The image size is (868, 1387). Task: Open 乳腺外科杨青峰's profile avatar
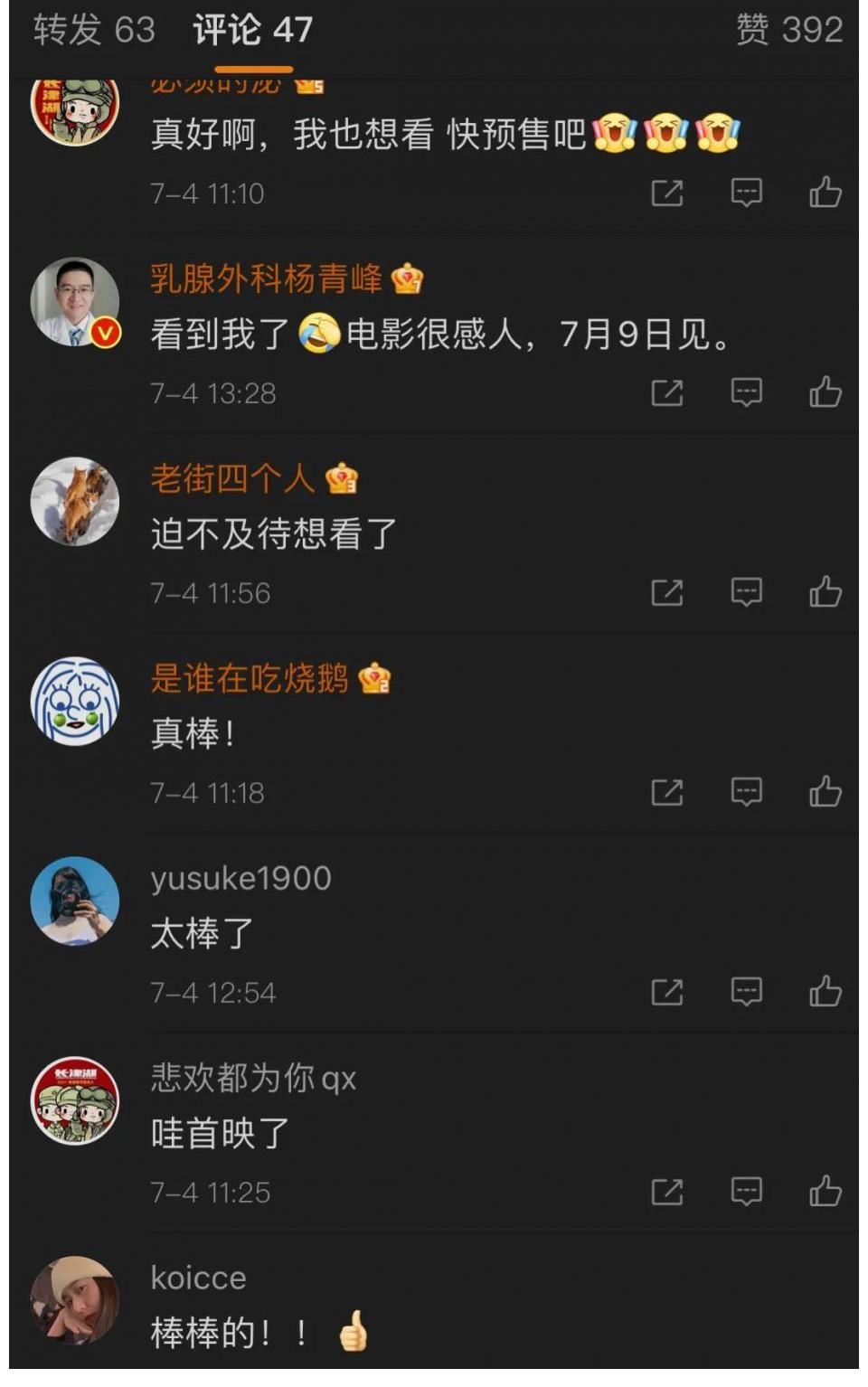75,303
